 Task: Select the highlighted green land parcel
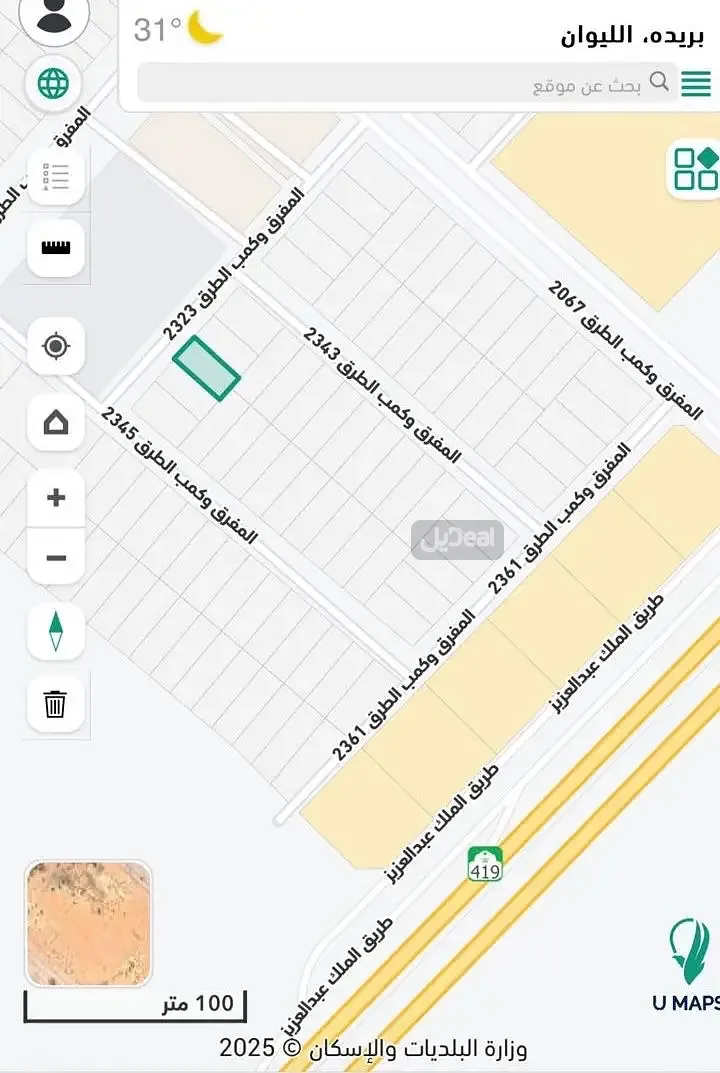click(x=206, y=371)
